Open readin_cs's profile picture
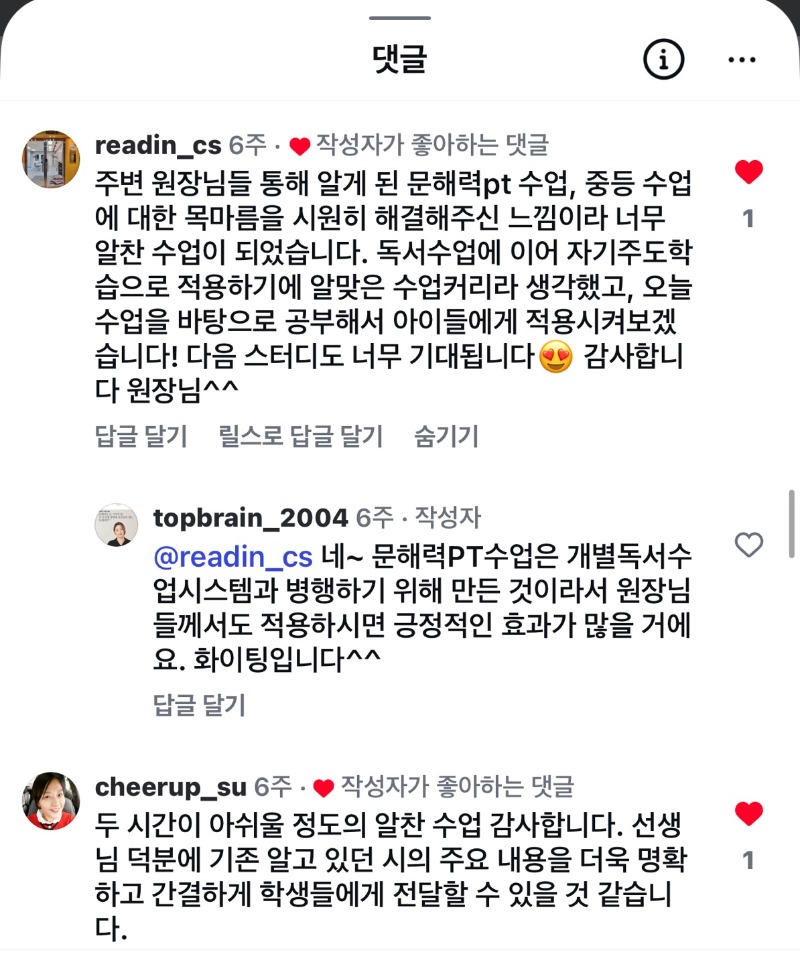This screenshot has width=800, height=964. 51,160
